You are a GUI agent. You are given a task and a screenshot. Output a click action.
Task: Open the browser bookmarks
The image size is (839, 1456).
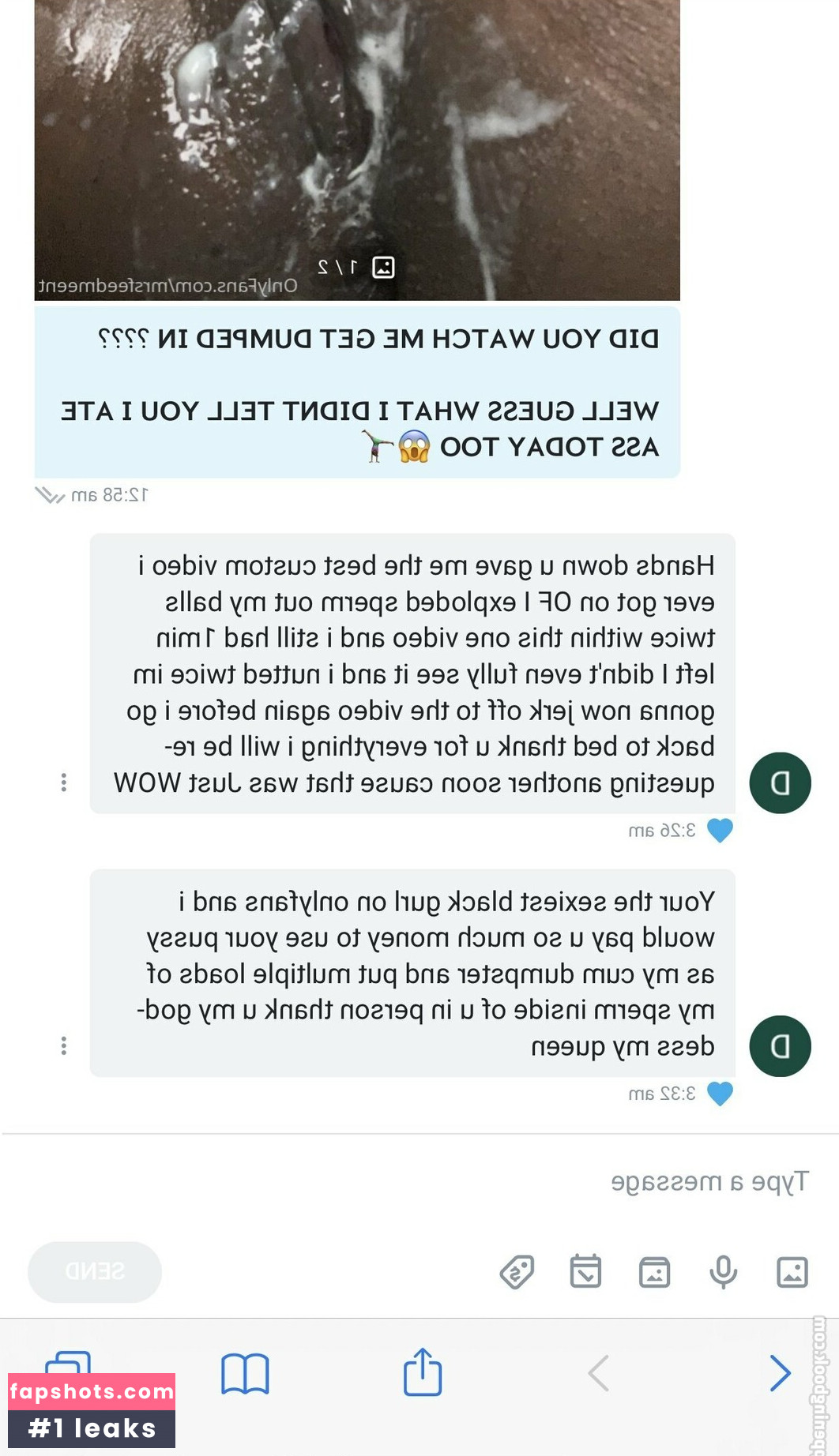coord(245,1373)
